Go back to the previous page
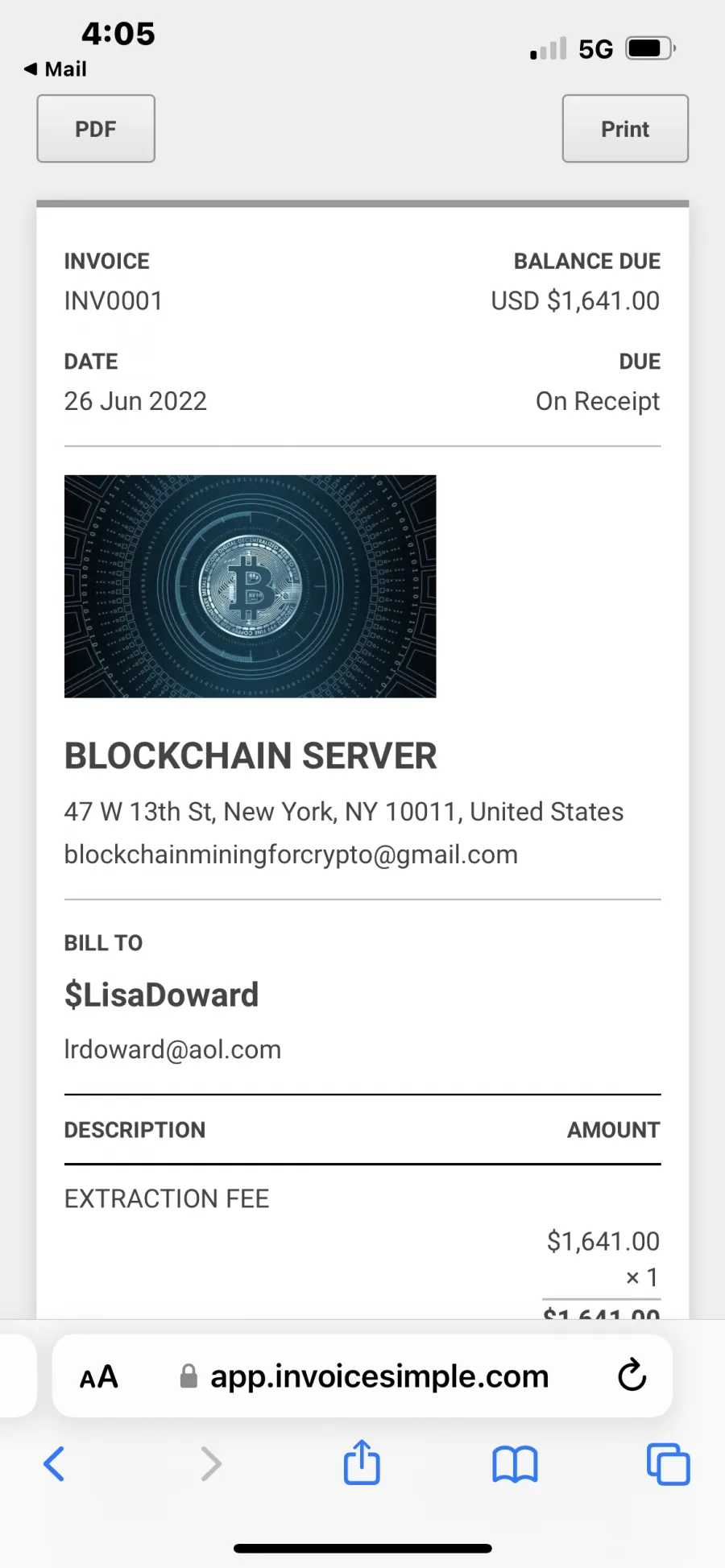Image resolution: width=725 pixels, height=1568 pixels. pyautogui.click(x=54, y=1463)
